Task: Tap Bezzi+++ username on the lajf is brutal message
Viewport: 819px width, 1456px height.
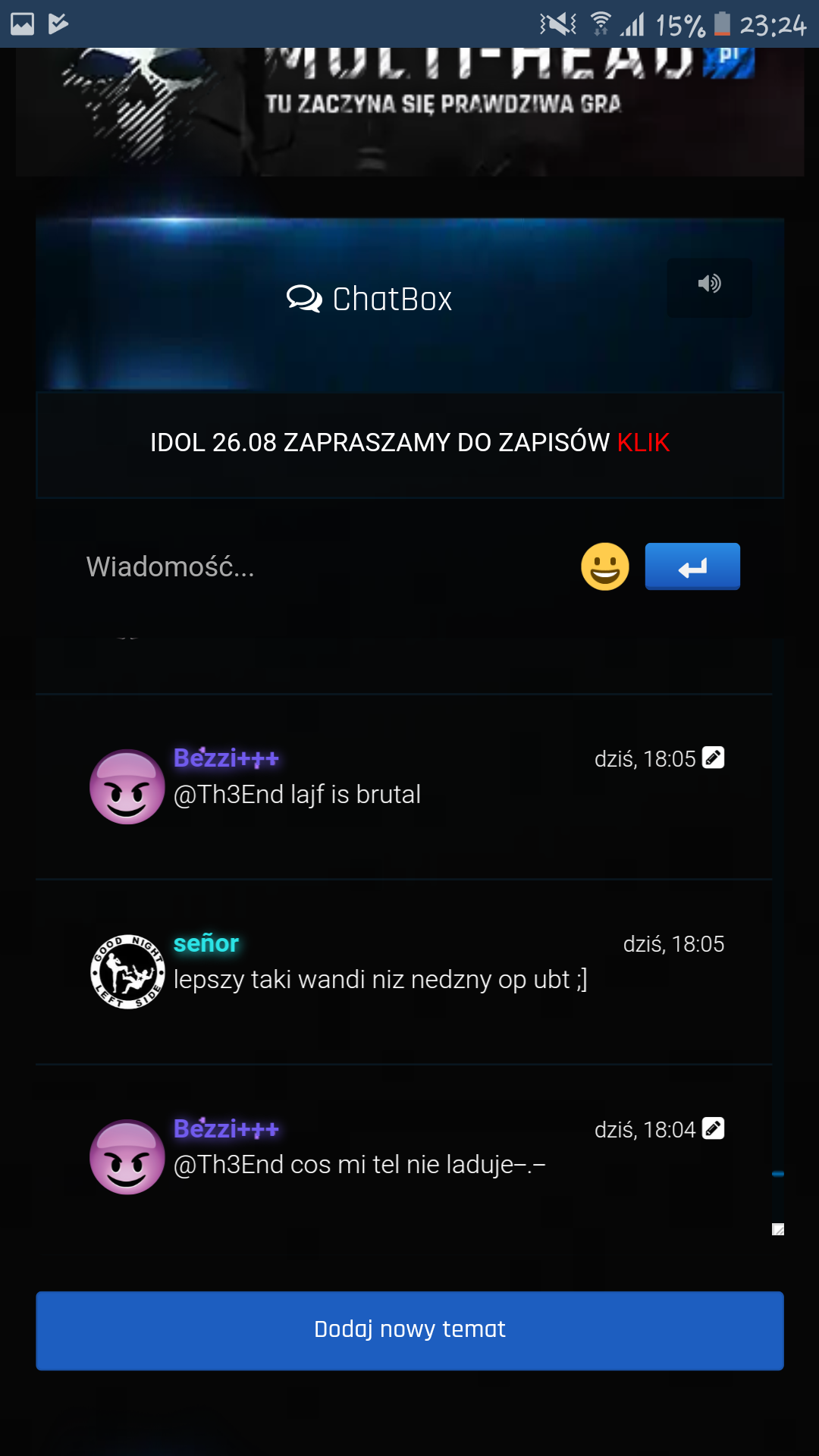Action: 226,758
